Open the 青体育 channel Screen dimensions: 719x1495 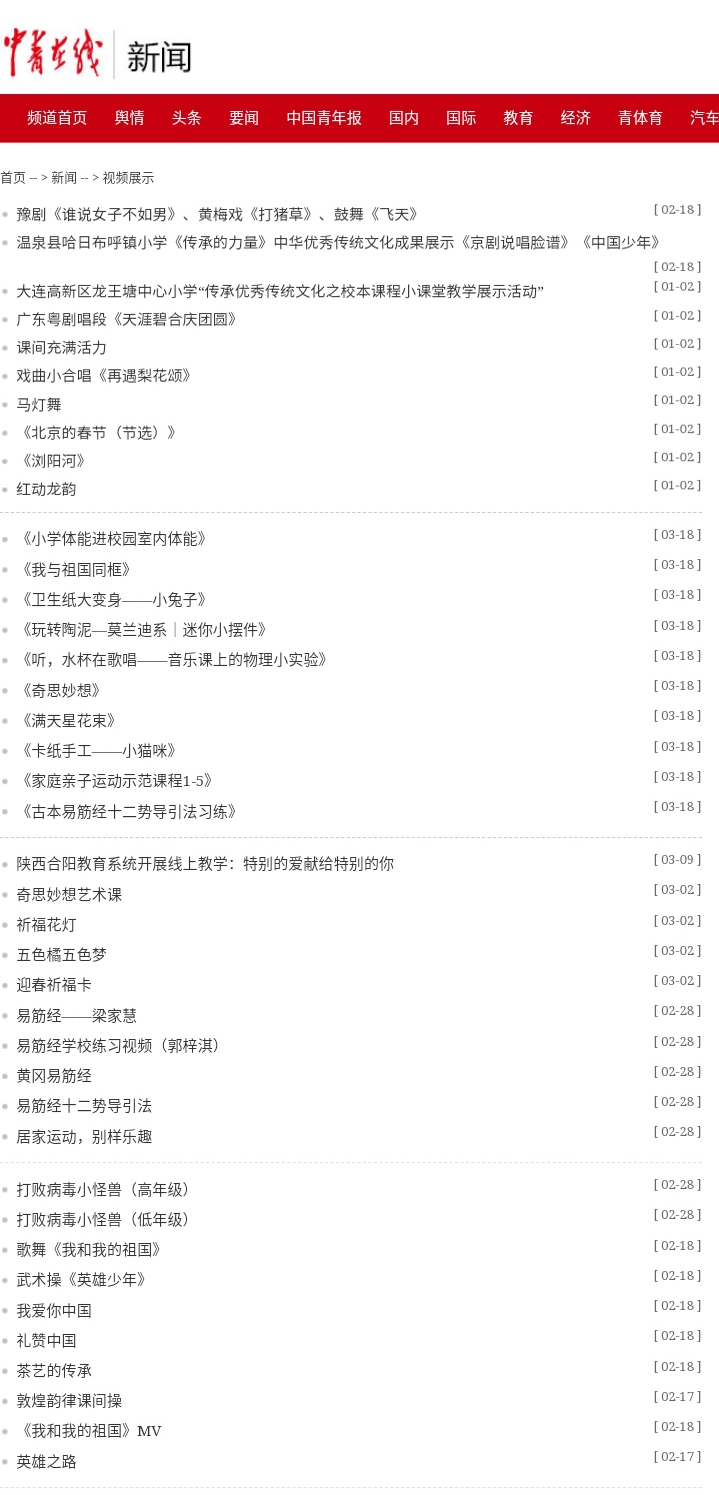click(640, 118)
